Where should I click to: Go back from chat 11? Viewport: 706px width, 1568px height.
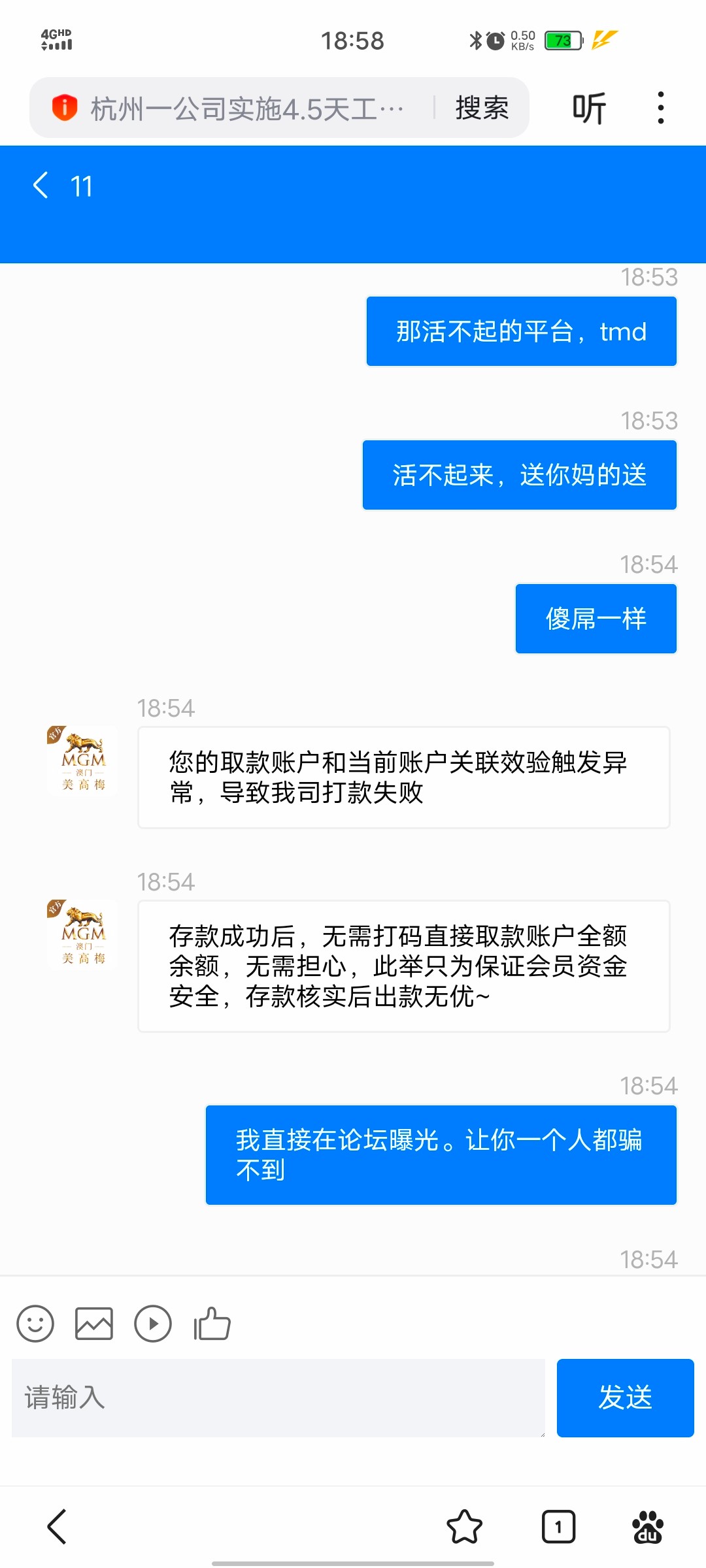pyautogui.click(x=41, y=186)
